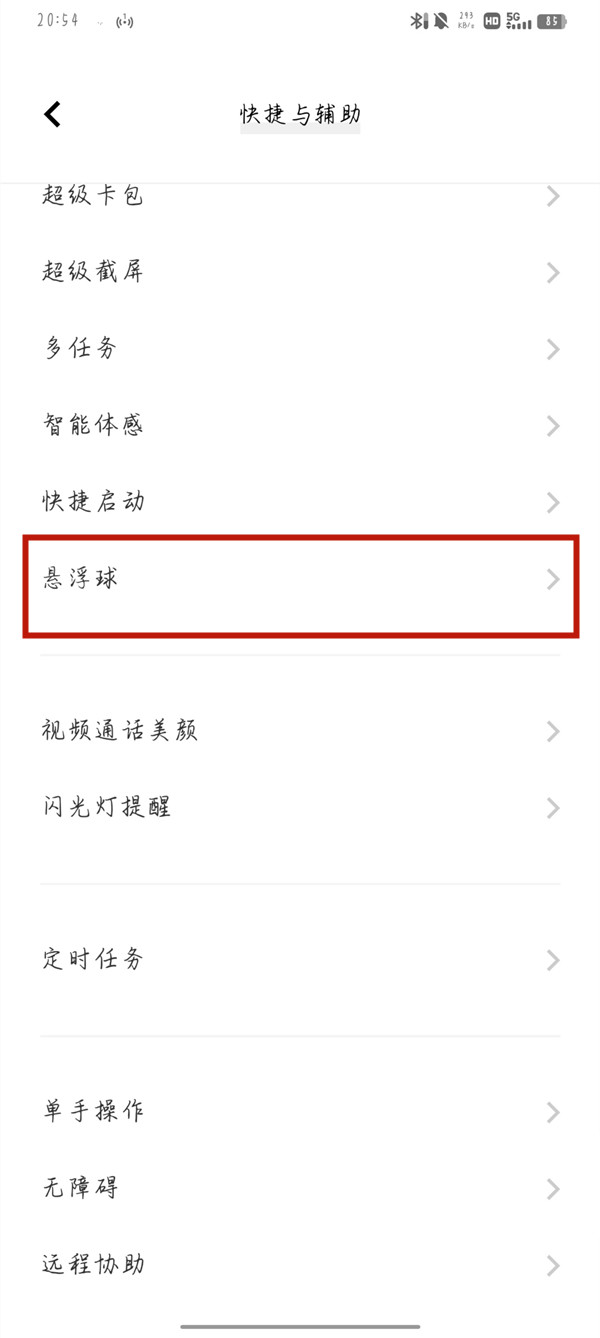
Task: Open 远程协助 settings
Action: pos(300,1265)
